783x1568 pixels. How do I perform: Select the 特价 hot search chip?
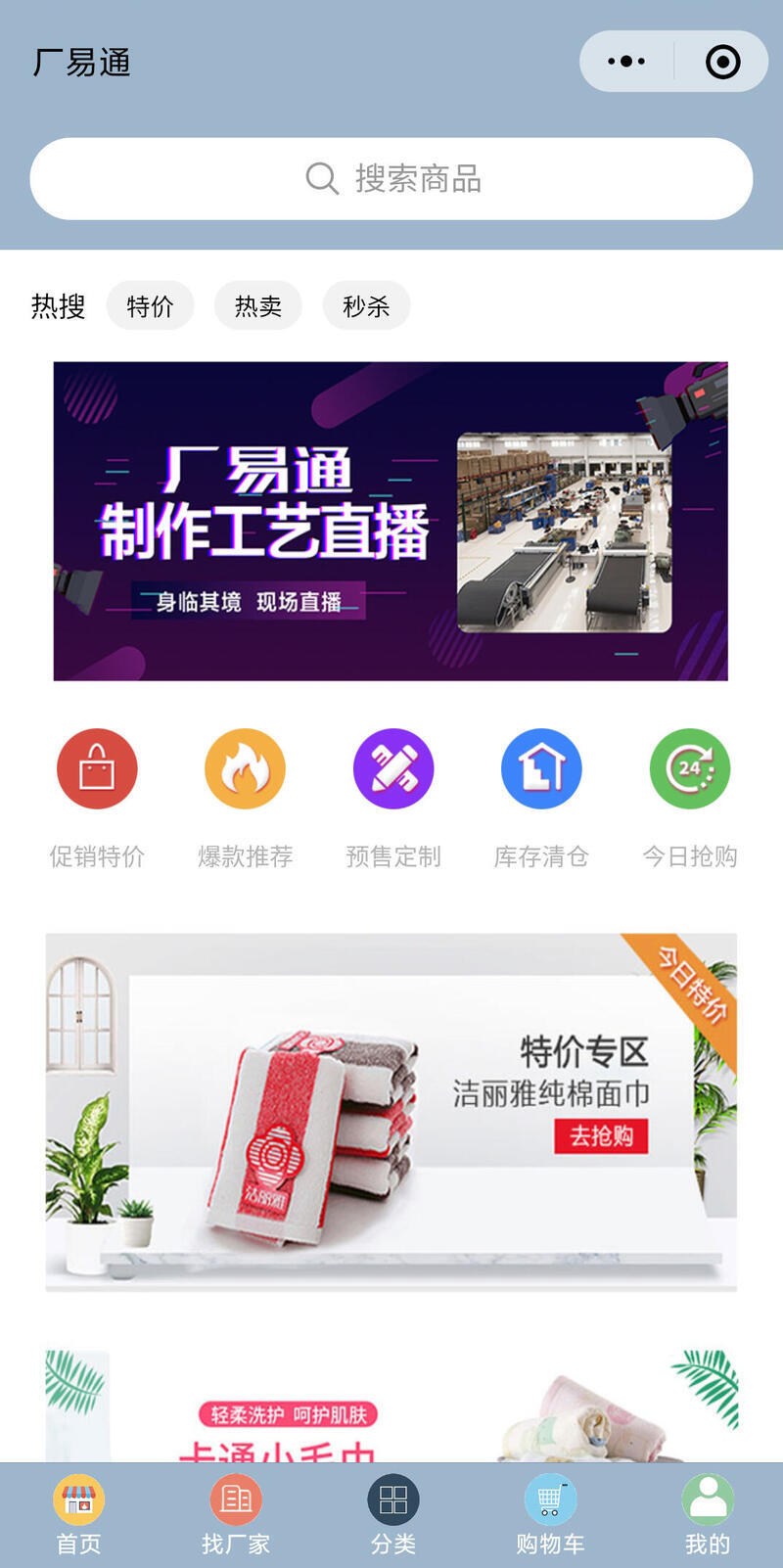pos(150,305)
